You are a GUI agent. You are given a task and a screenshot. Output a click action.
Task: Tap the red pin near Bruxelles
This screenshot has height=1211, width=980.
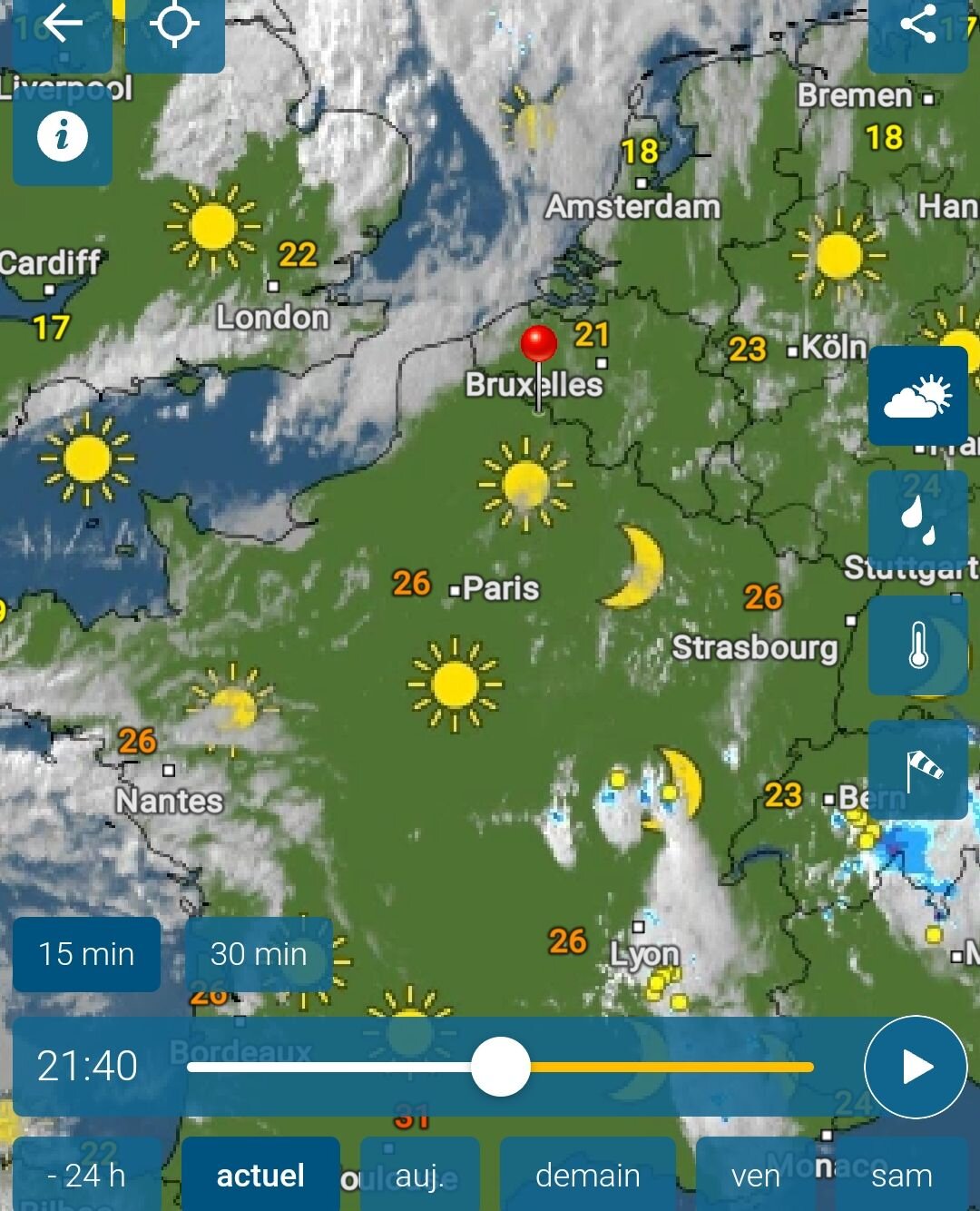pos(538,345)
